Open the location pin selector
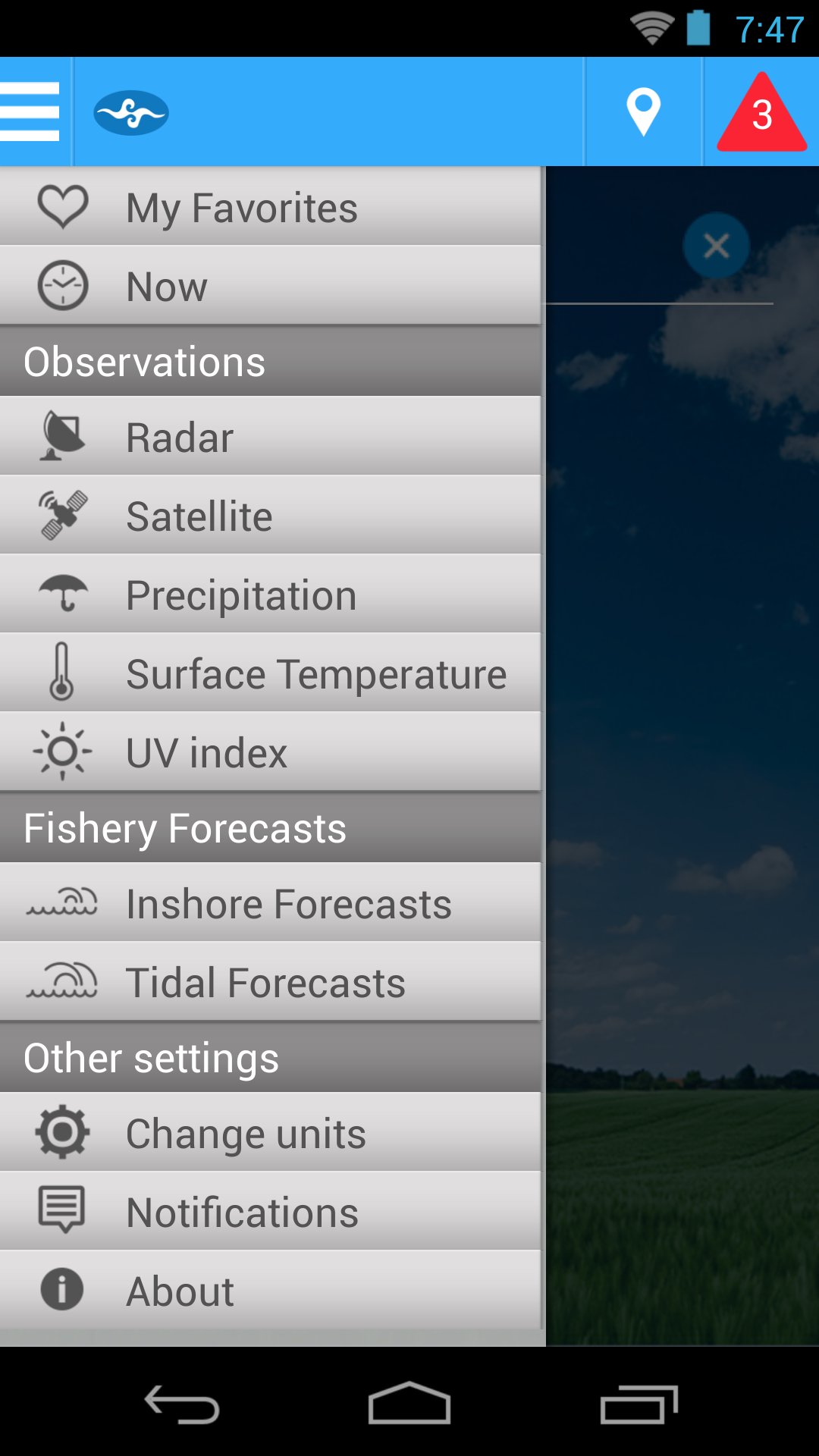819x1456 pixels. [643, 111]
